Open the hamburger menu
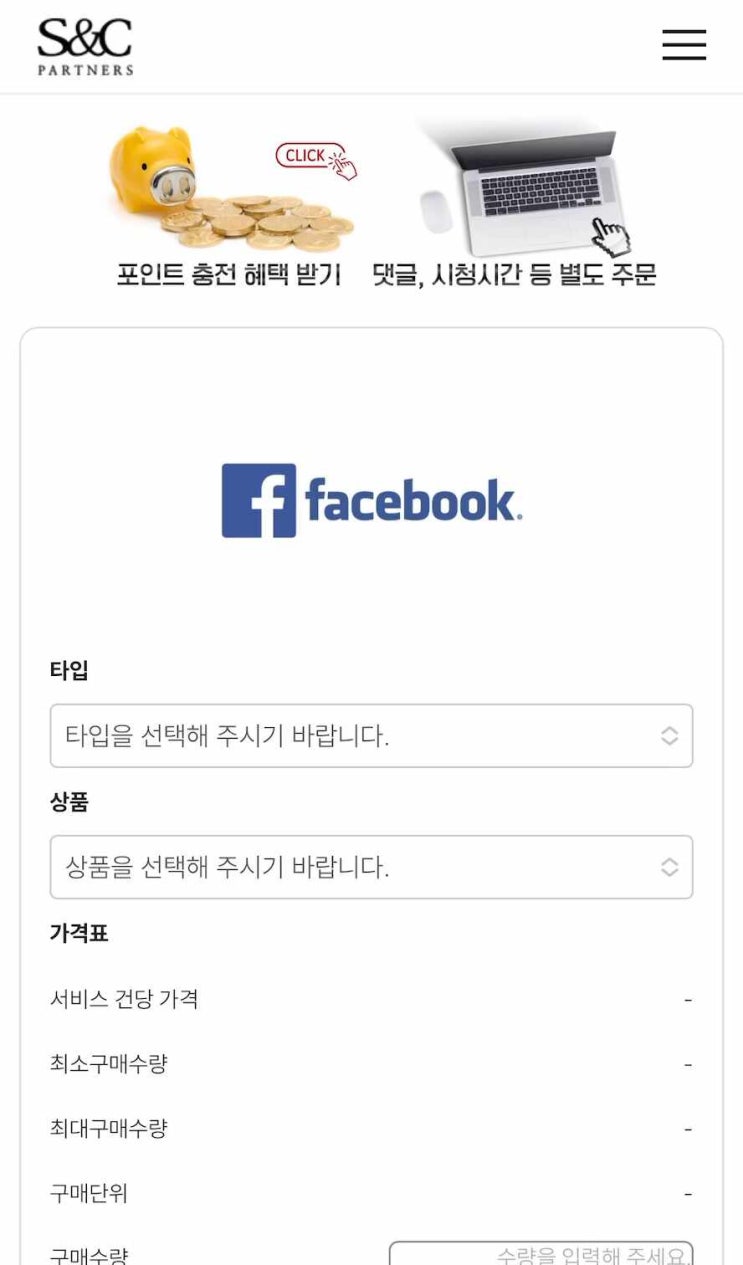Viewport: 743px width, 1265px height. pyautogui.click(x=684, y=45)
